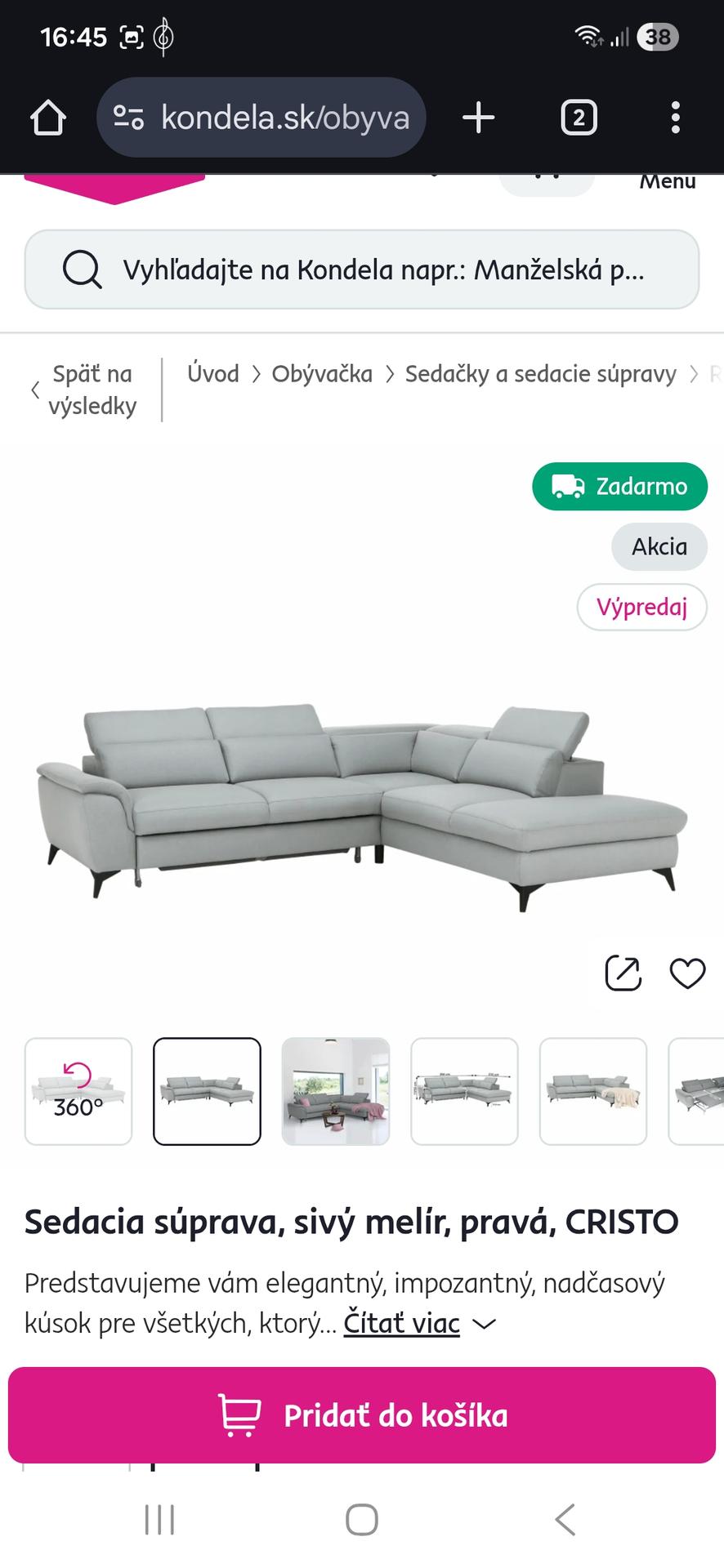724x1568 pixels.
Task: Add sofa via Pridať do košíka
Action: (362, 1415)
